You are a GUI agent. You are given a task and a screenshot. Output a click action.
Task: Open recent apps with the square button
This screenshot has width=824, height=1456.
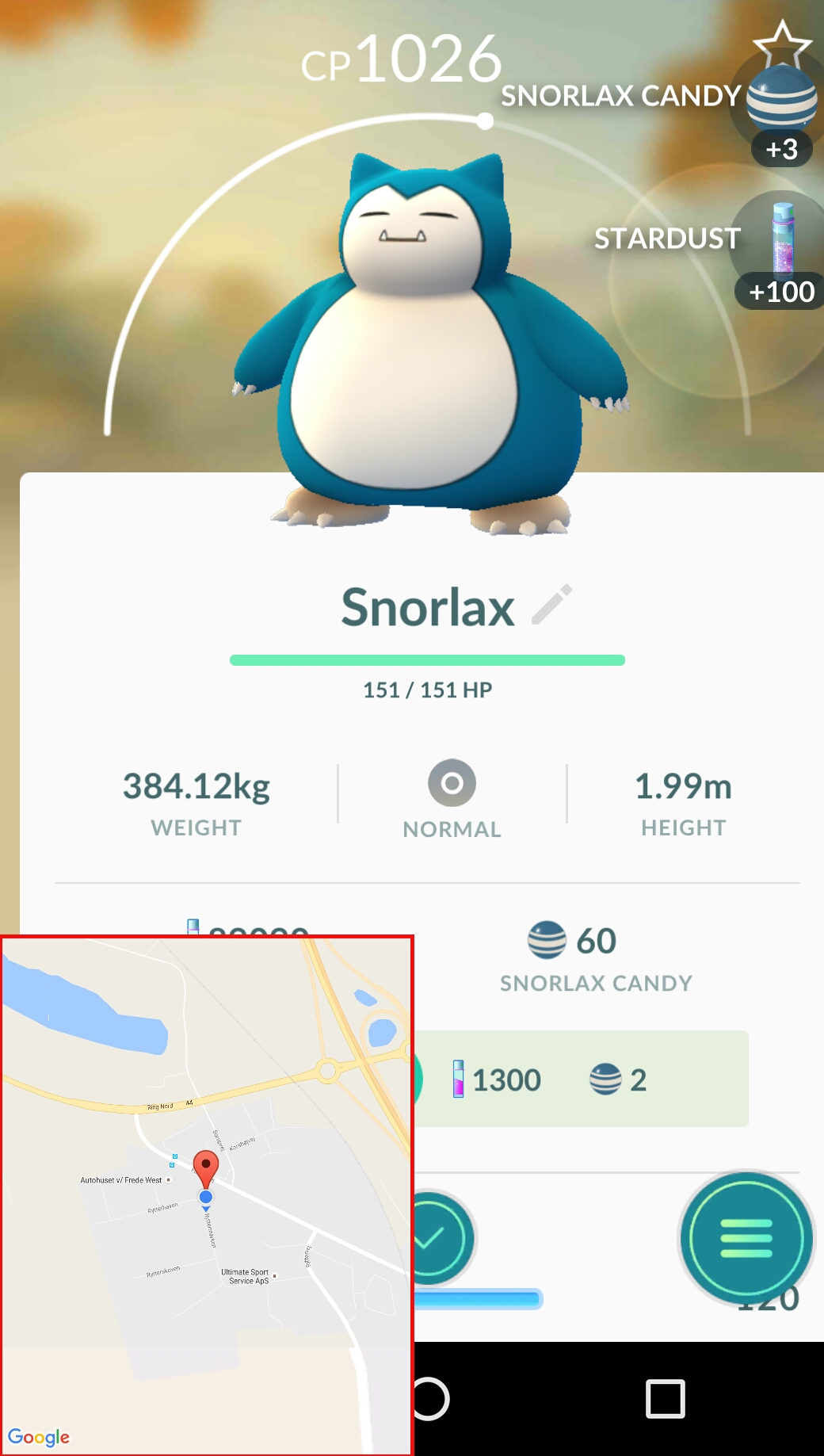(666, 1399)
